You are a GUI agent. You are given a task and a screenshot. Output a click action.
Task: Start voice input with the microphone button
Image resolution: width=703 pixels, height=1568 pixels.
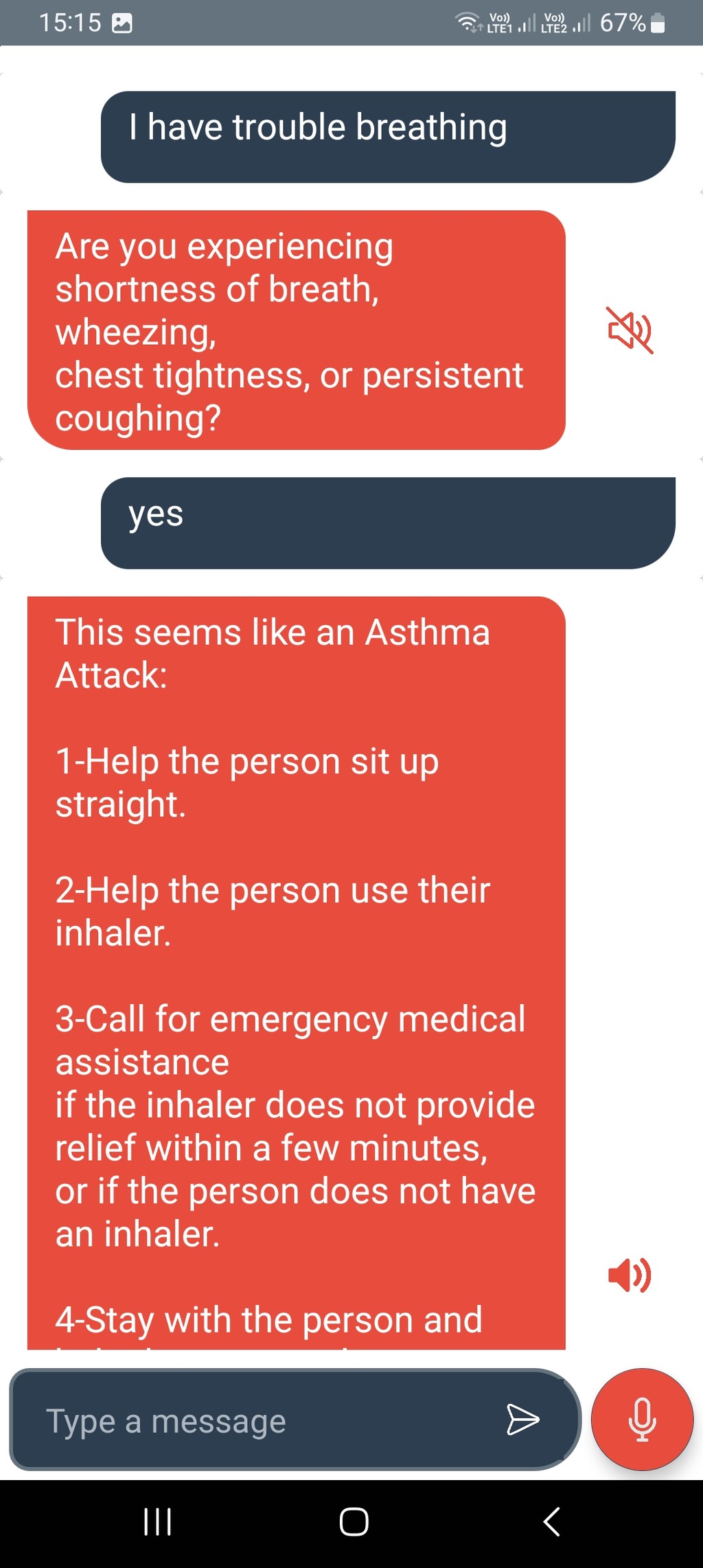pyautogui.click(x=642, y=1419)
